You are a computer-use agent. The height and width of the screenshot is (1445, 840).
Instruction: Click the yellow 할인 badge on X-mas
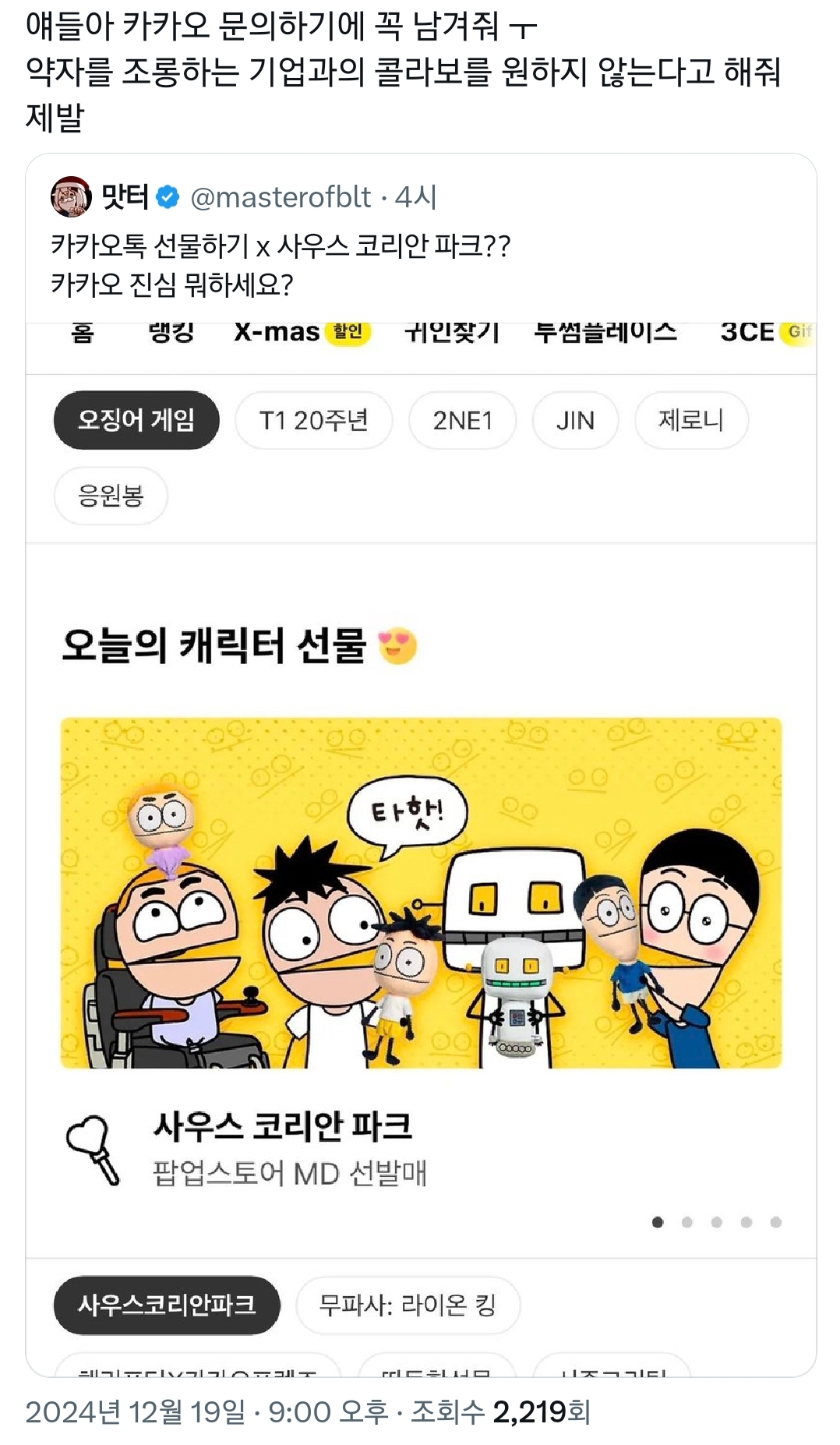tap(350, 331)
